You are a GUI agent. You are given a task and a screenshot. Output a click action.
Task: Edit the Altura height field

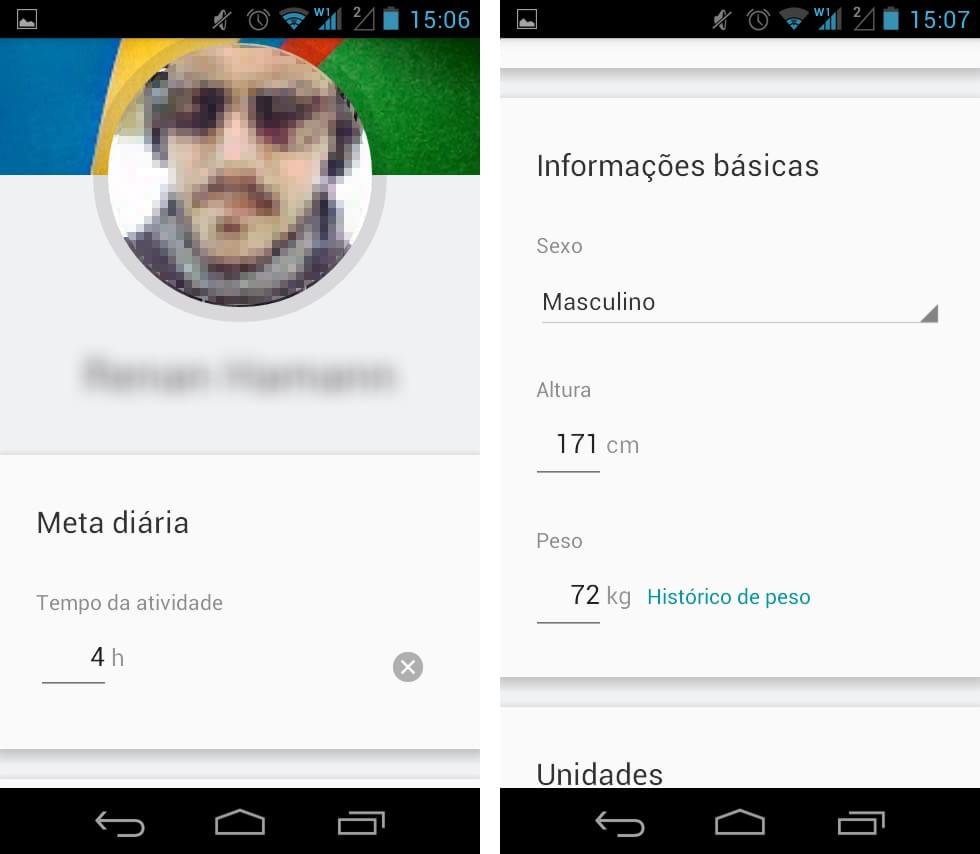(x=570, y=445)
